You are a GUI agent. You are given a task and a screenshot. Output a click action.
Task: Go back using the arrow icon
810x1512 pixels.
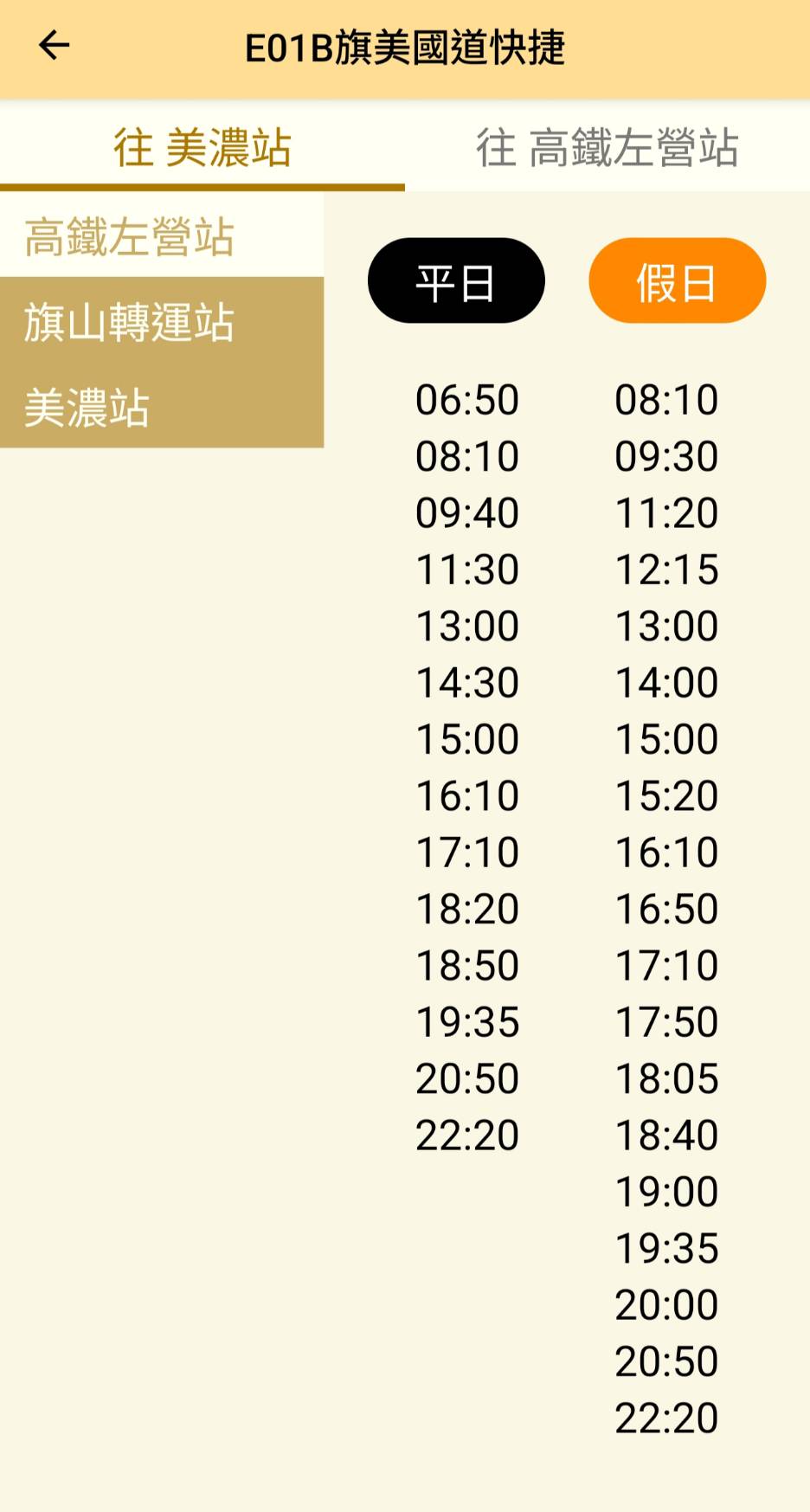coord(54,46)
